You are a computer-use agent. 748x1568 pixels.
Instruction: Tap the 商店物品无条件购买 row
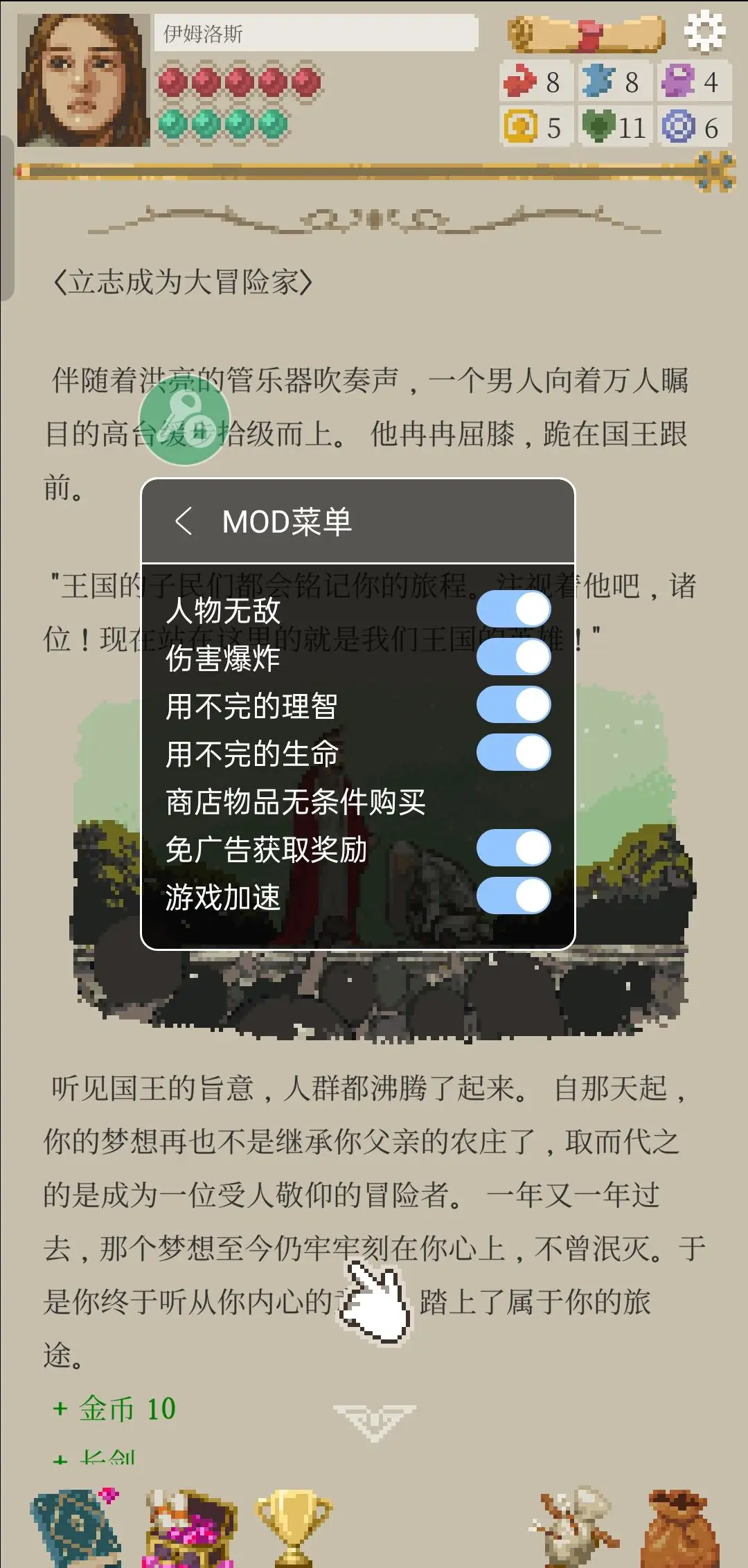pos(296,801)
